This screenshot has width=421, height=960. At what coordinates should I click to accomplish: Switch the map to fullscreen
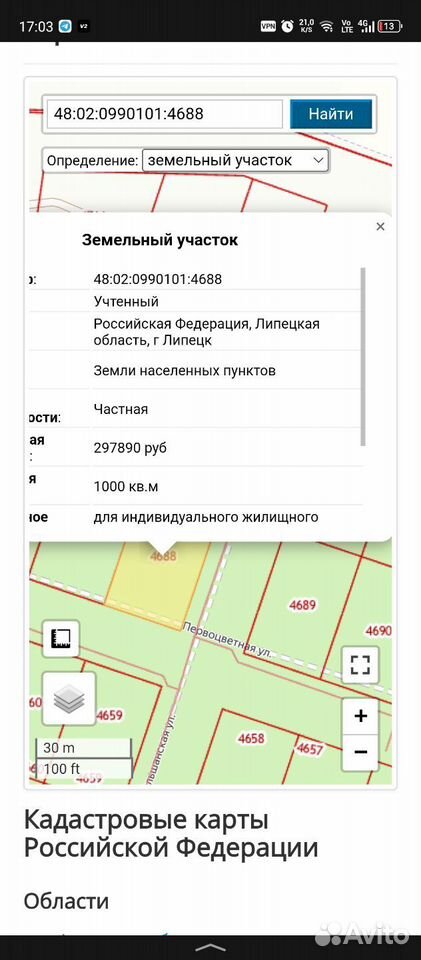pos(360,664)
